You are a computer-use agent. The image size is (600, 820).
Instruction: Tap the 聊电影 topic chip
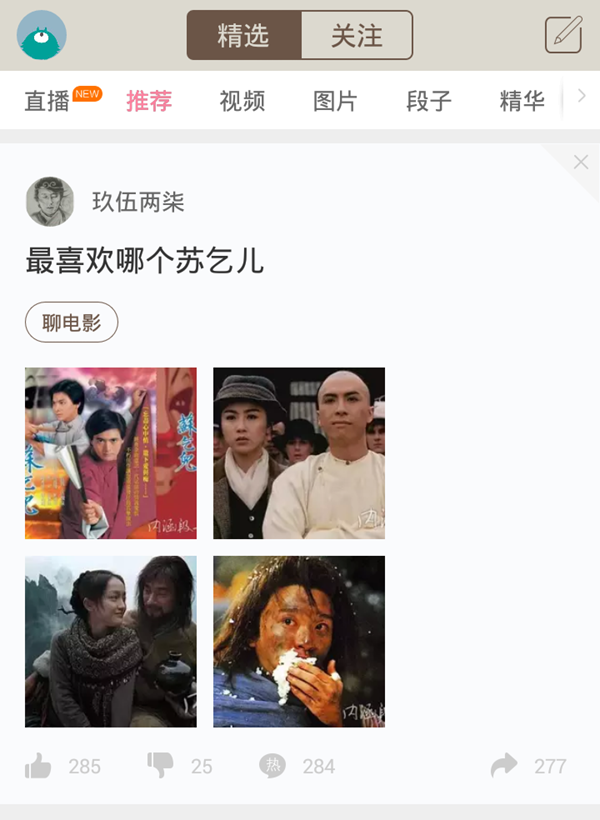(72, 322)
